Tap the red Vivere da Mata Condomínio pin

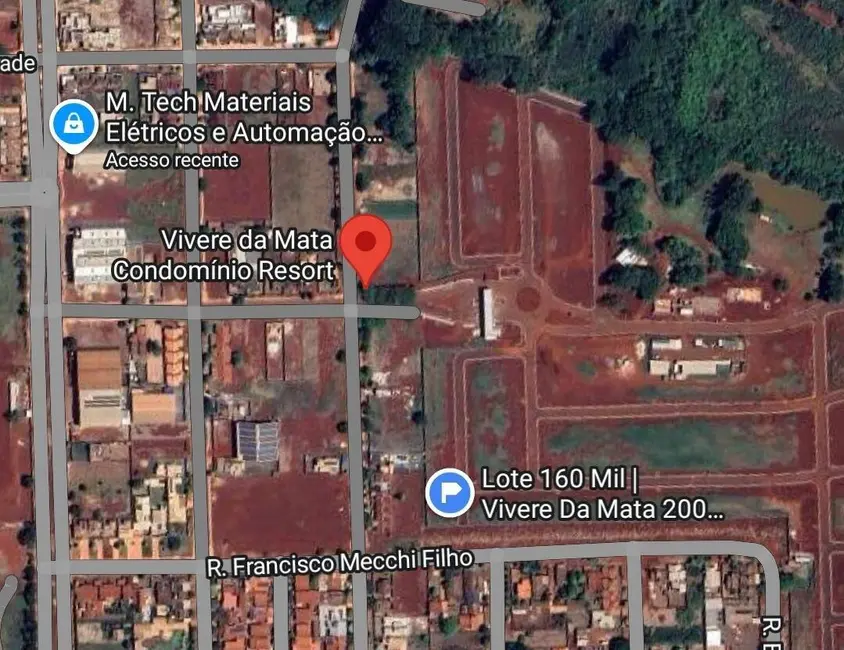pos(366,245)
